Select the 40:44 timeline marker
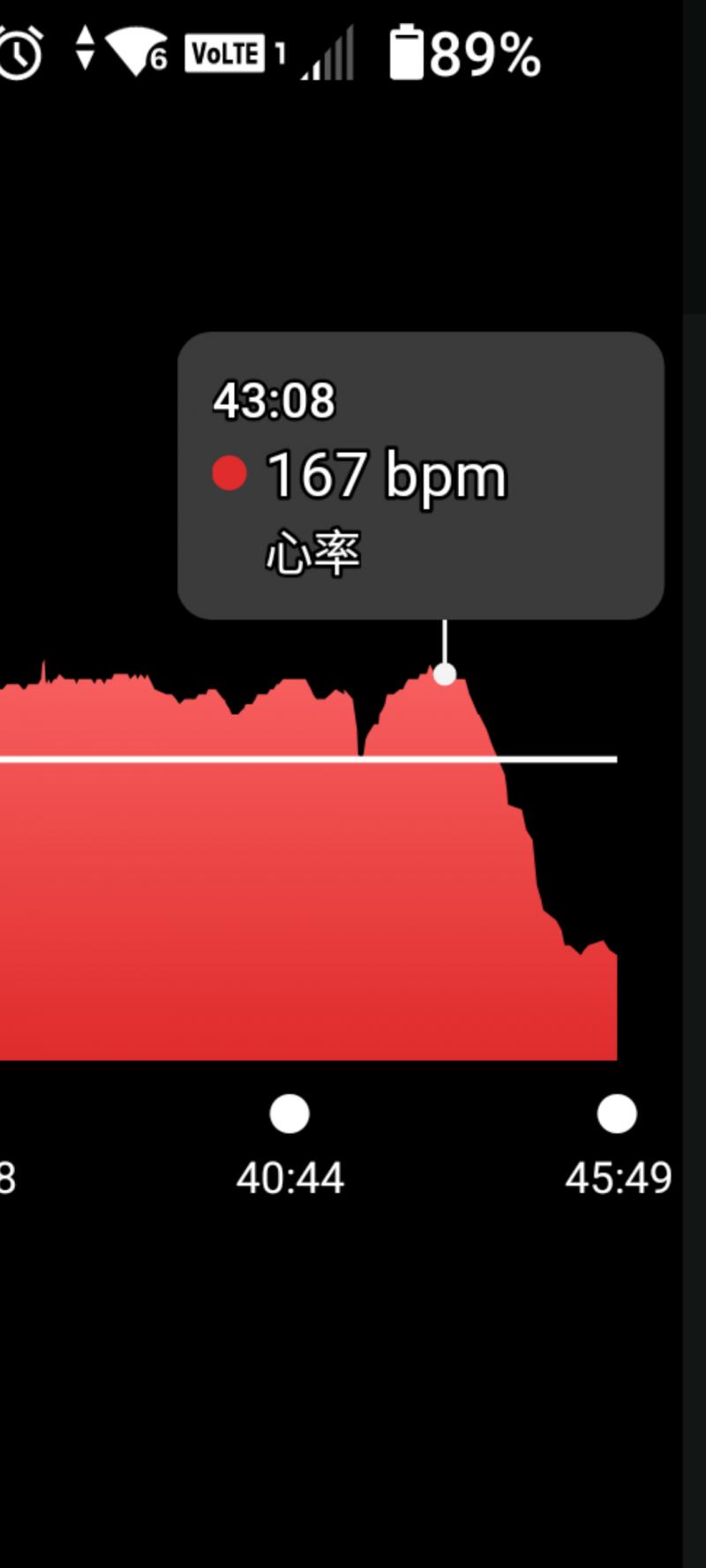706x1568 pixels. 289,1114
